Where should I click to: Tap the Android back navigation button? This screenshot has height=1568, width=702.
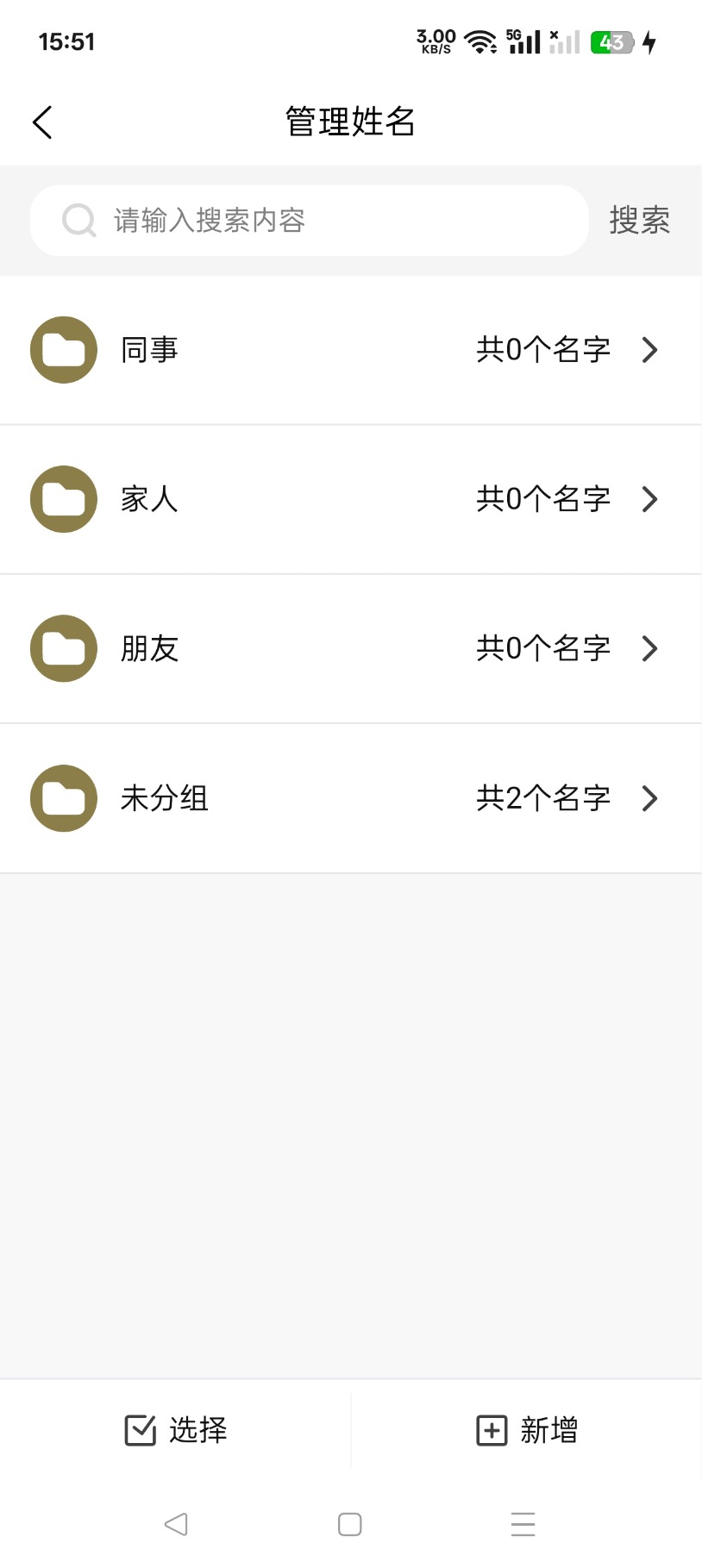[x=176, y=1524]
